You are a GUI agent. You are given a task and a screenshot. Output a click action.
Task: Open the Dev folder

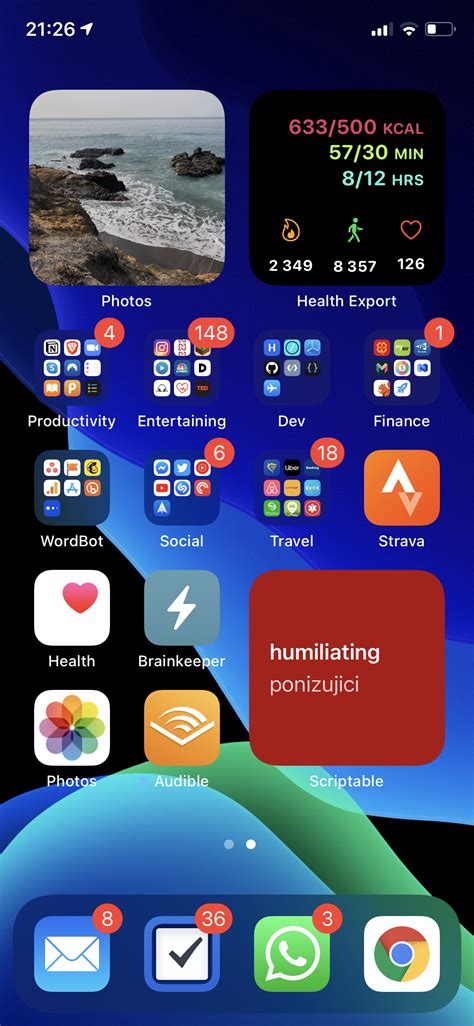pyautogui.click(x=292, y=368)
